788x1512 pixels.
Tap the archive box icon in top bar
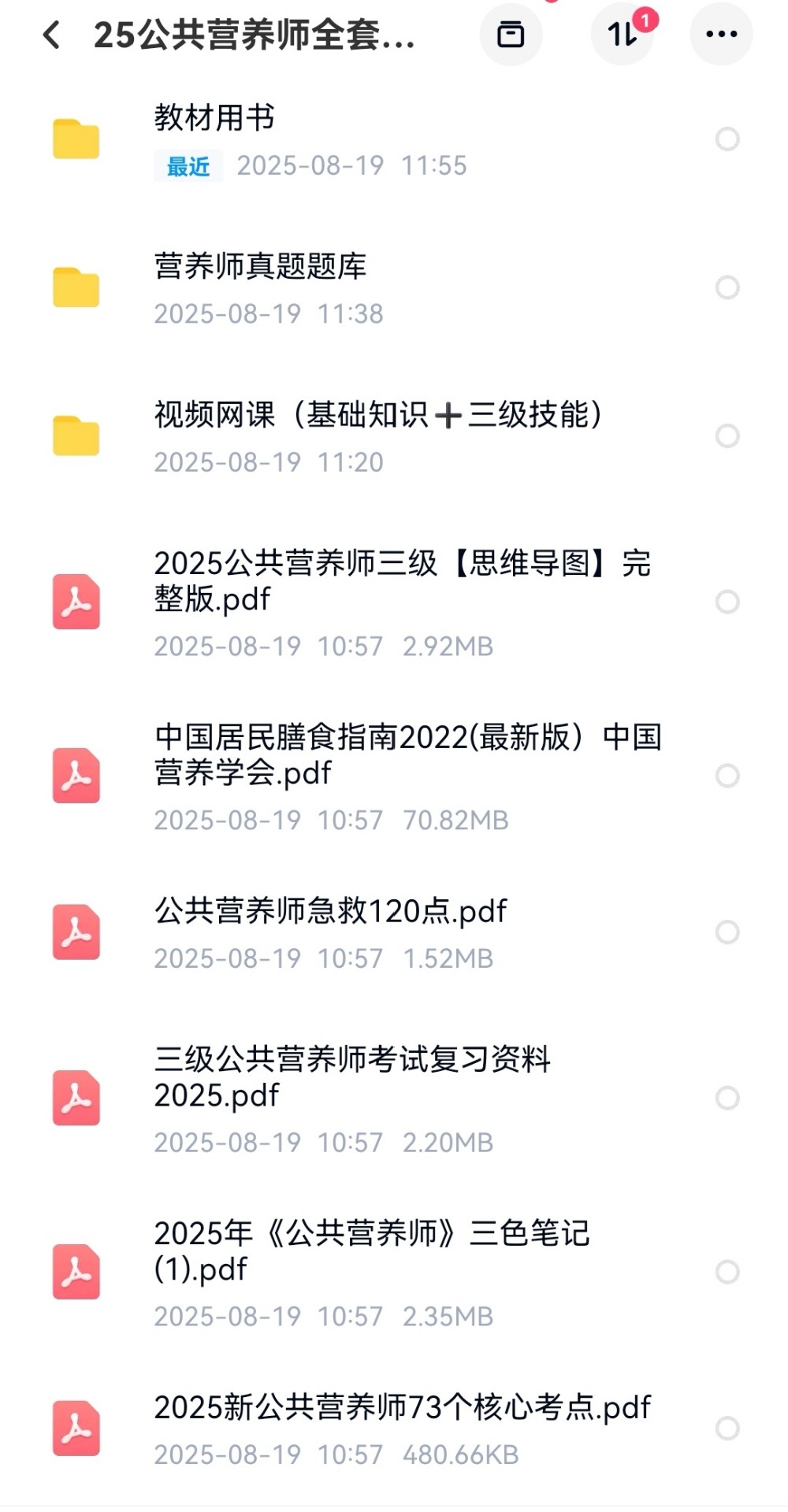(511, 35)
